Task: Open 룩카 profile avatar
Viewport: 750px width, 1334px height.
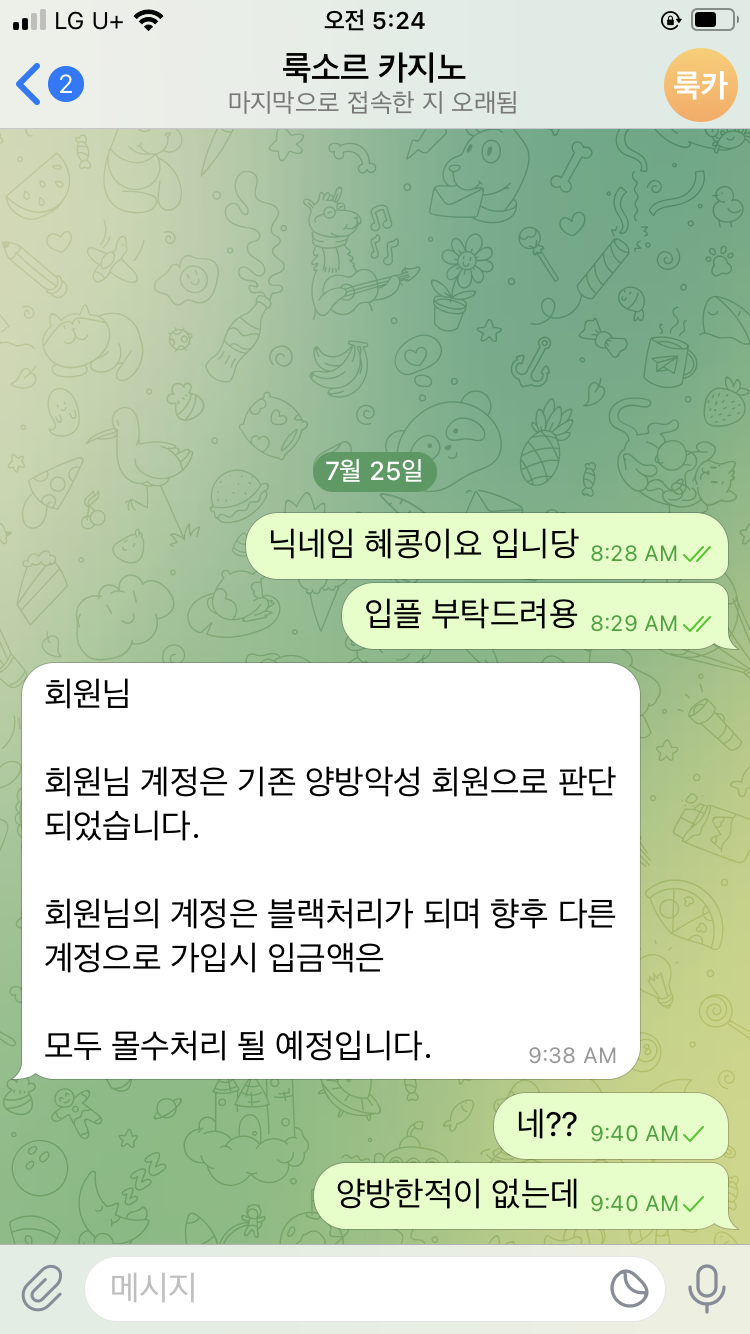Action: 700,84
